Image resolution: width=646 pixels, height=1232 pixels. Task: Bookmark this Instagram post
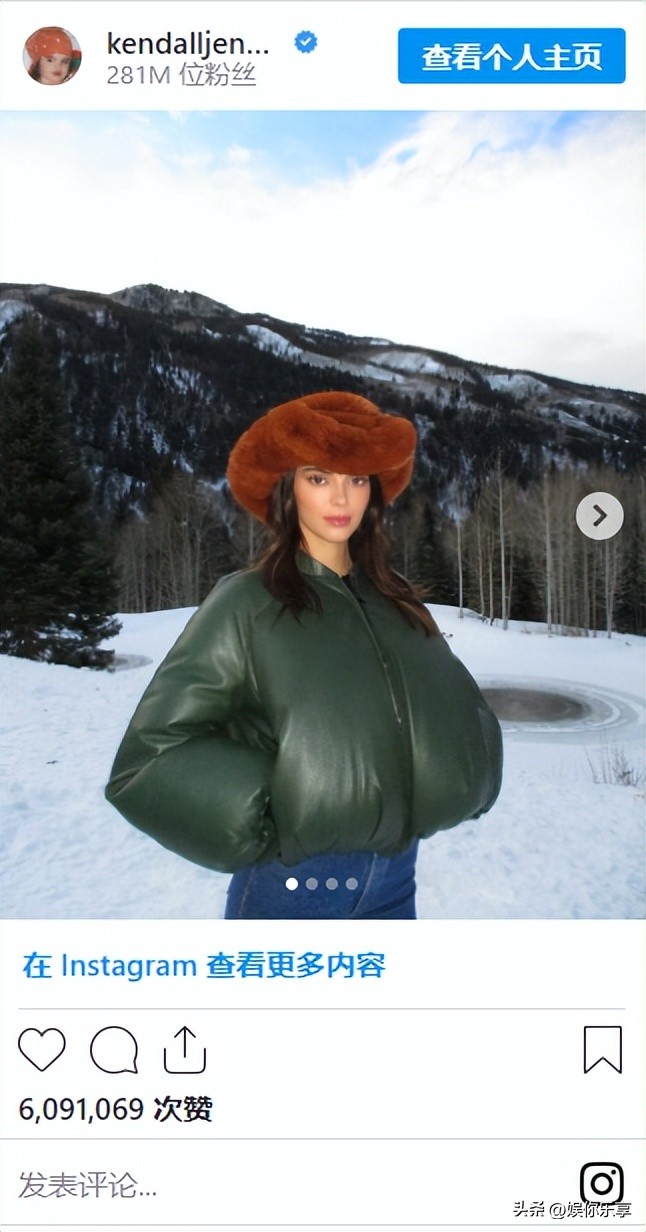point(602,1050)
